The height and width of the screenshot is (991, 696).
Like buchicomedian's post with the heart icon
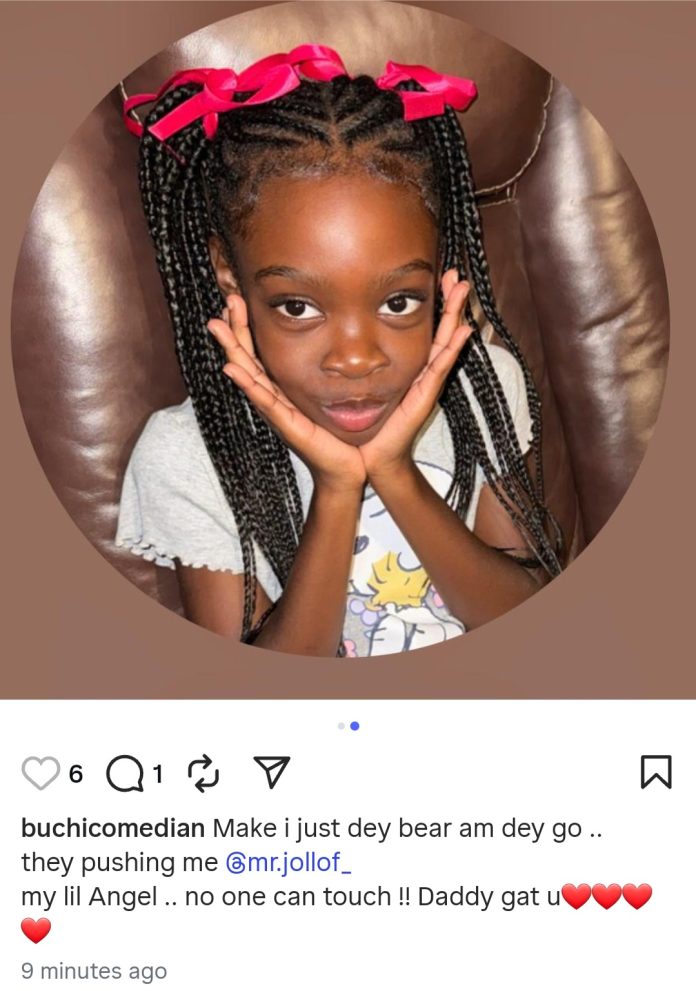pyautogui.click(x=41, y=772)
